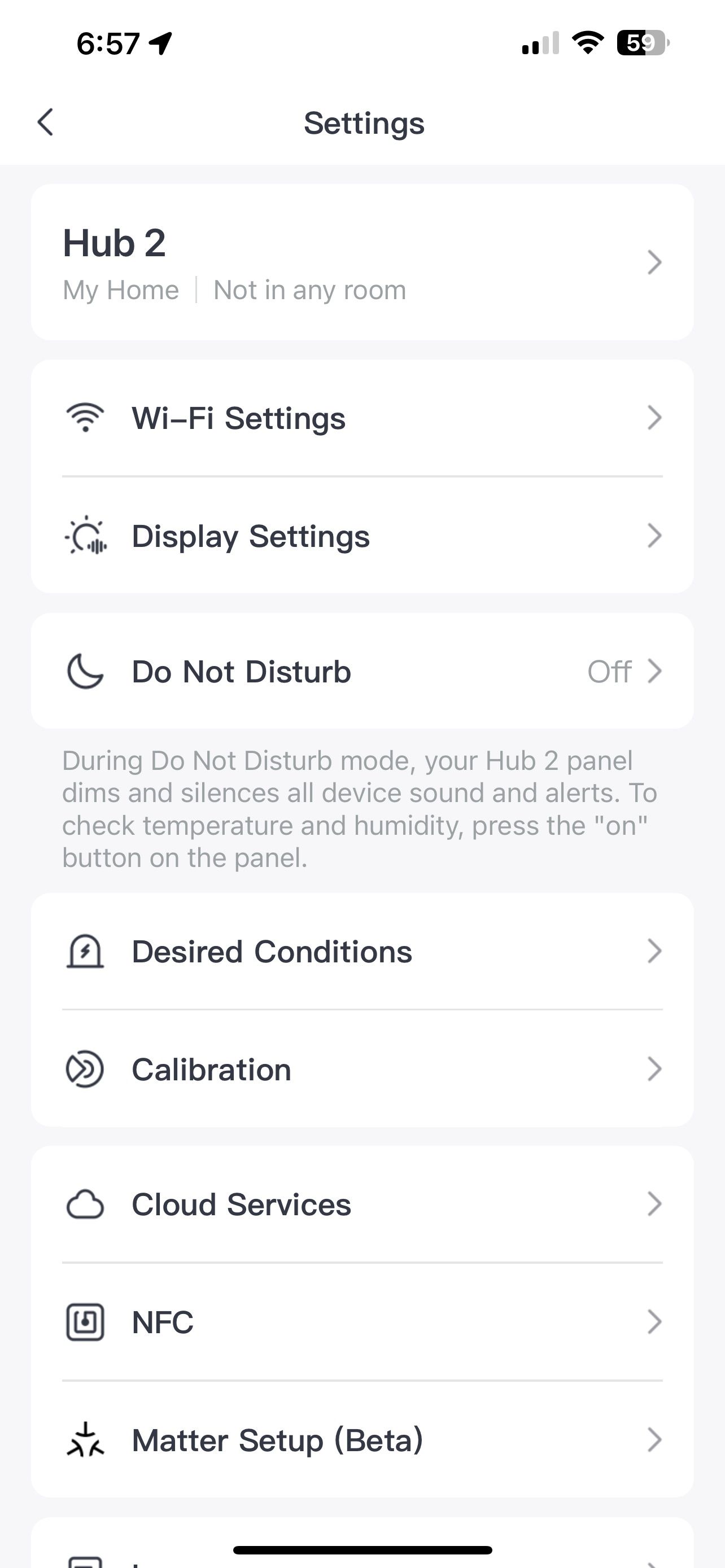
Task: Tap the Calibration icon
Action: point(85,1069)
